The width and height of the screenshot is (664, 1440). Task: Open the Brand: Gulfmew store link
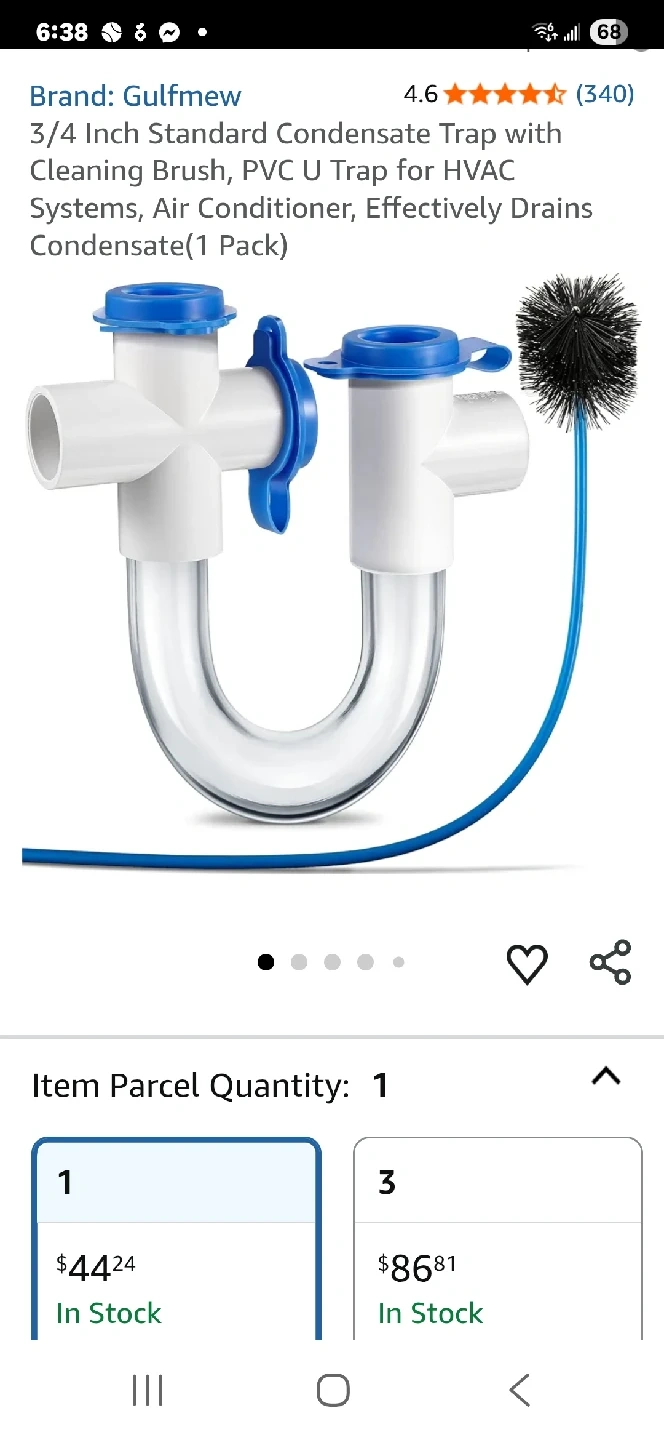point(135,96)
